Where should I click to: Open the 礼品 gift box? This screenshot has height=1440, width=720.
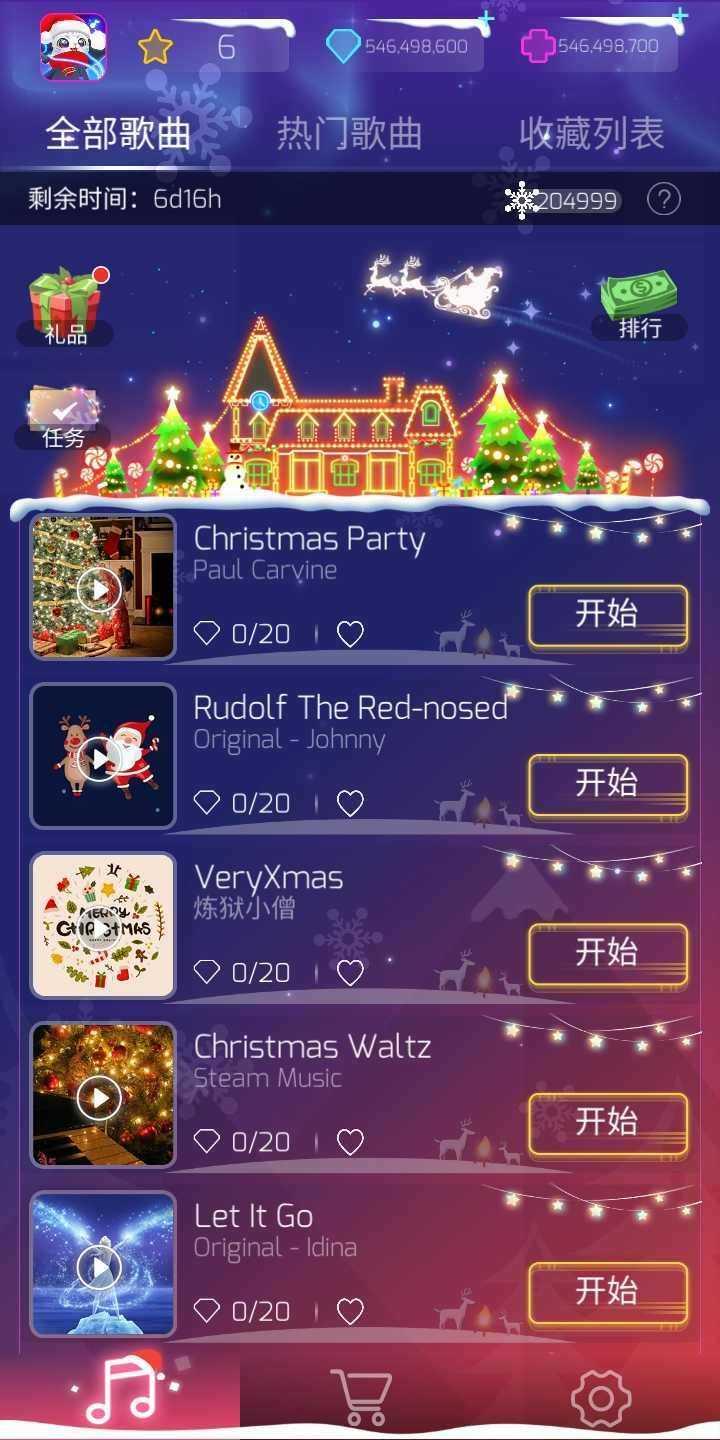pos(66,304)
